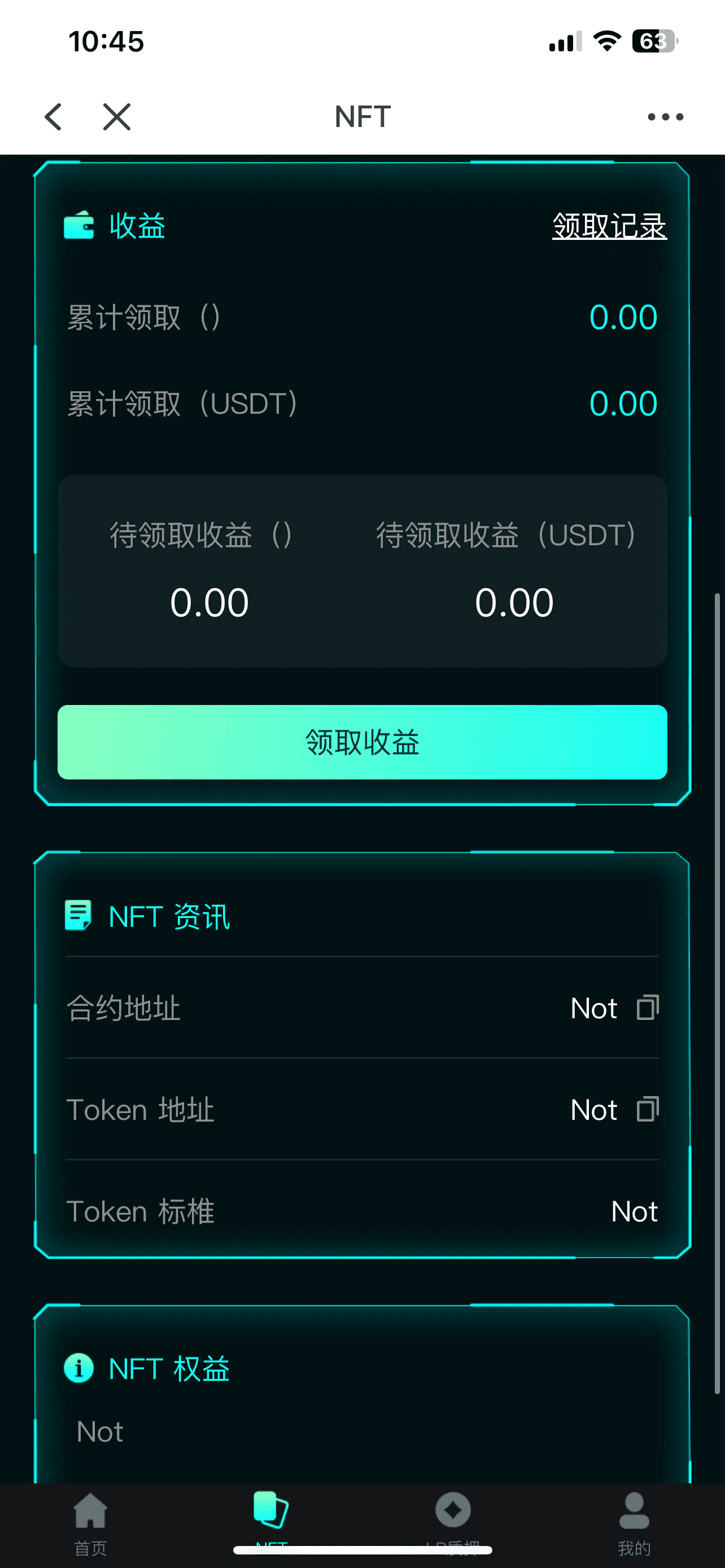725x1568 pixels.
Task: Open the three-dot more menu
Action: [665, 116]
